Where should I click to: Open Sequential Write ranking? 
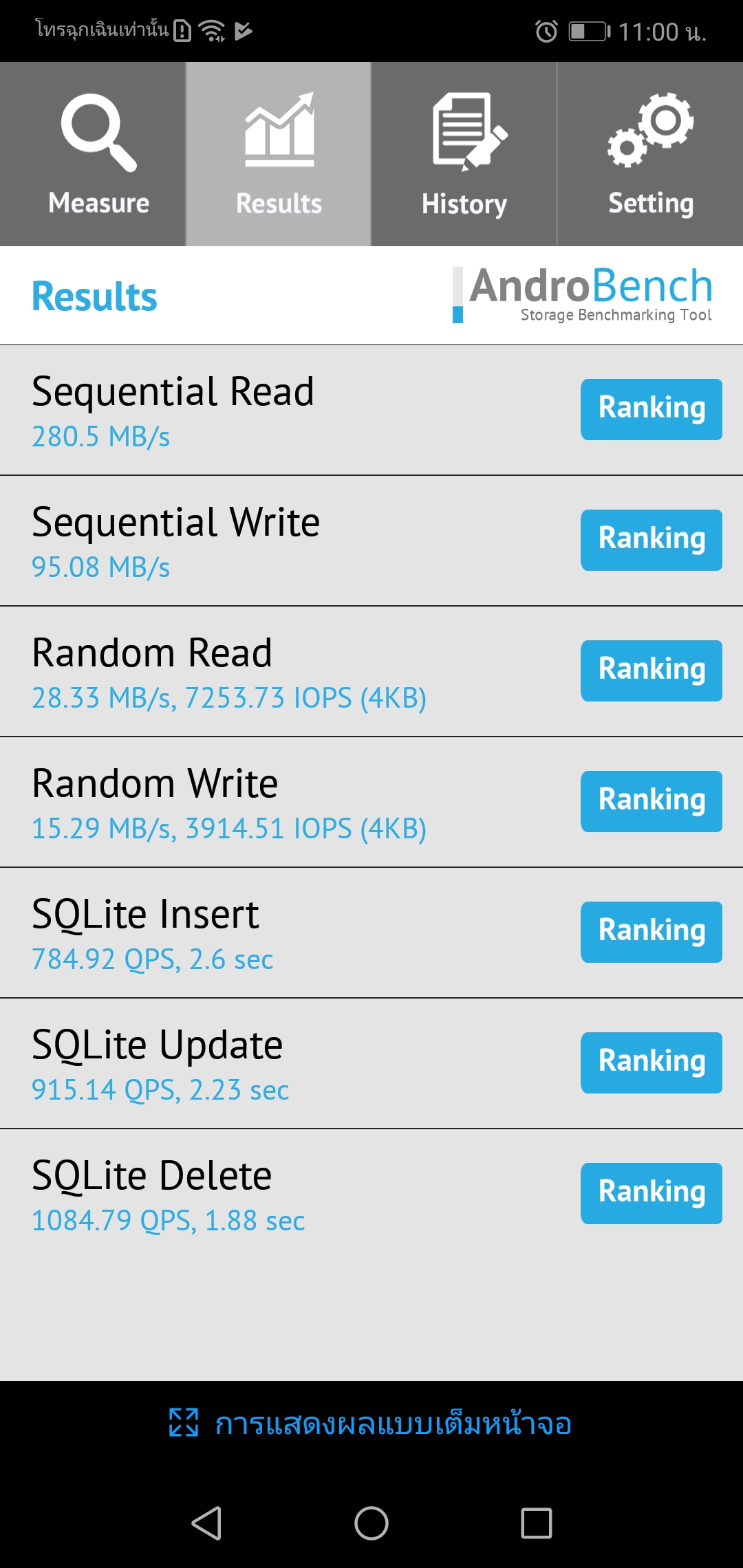tap(651, 540)
